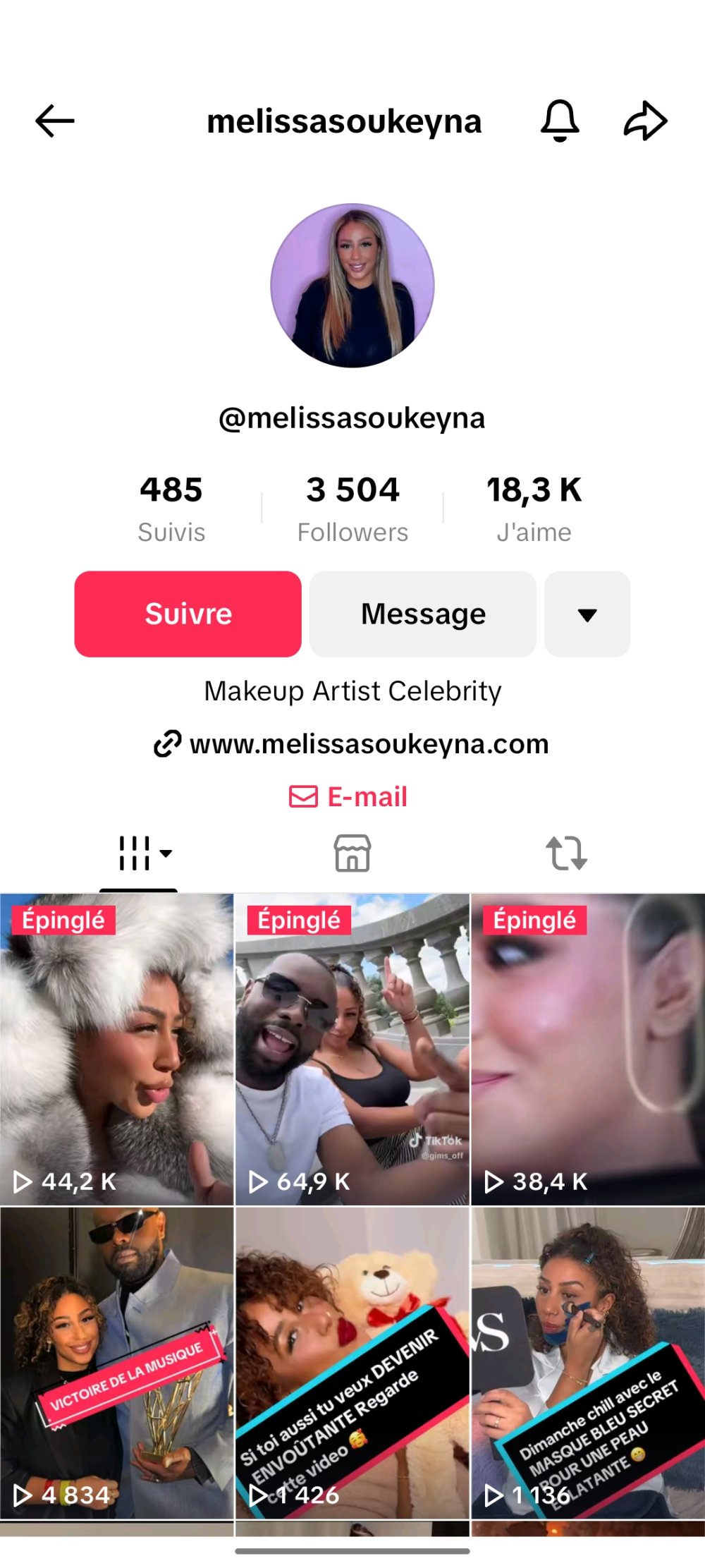Screen dimensions: 705x1568
Task: View the profile picture
Action: tap(352, 286)
